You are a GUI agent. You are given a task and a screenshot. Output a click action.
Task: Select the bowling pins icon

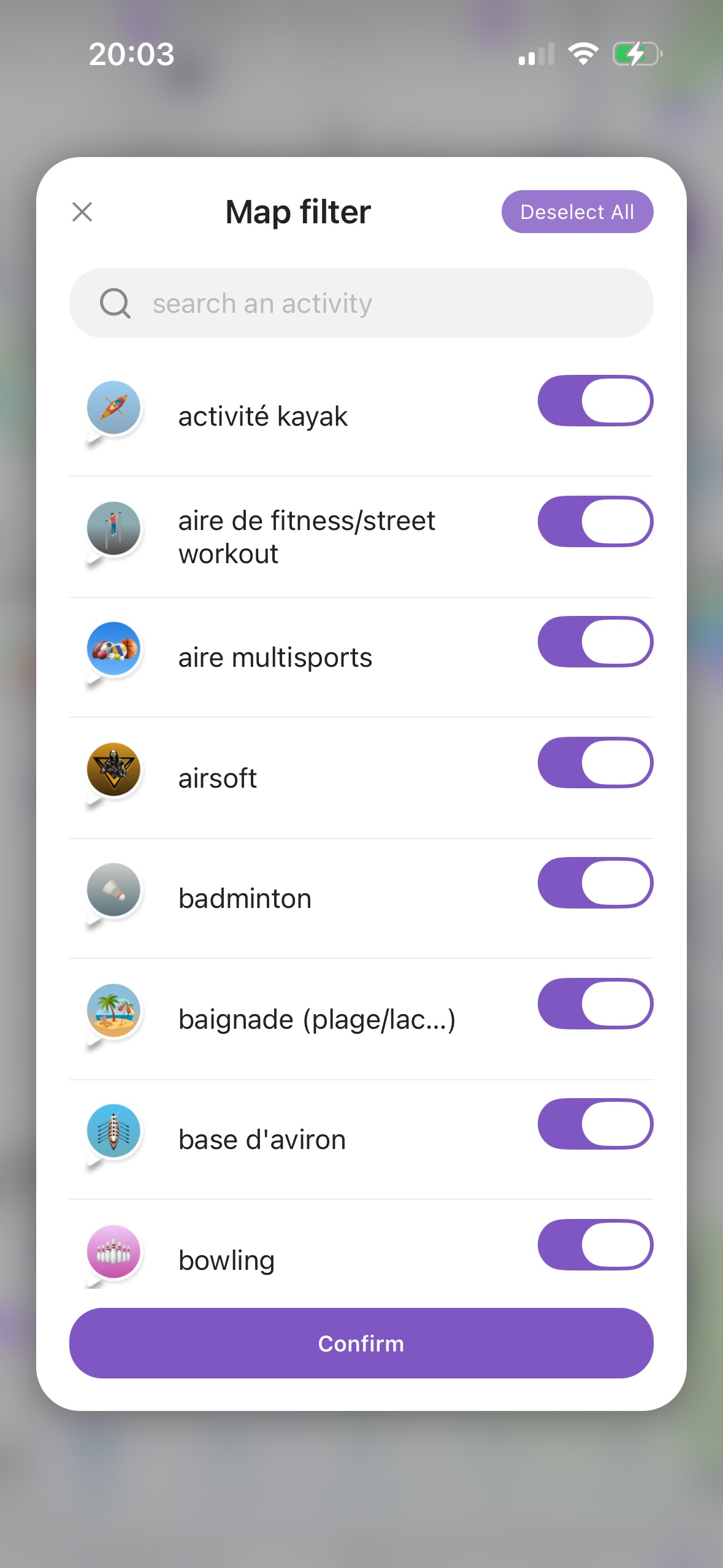(113, 1251)
